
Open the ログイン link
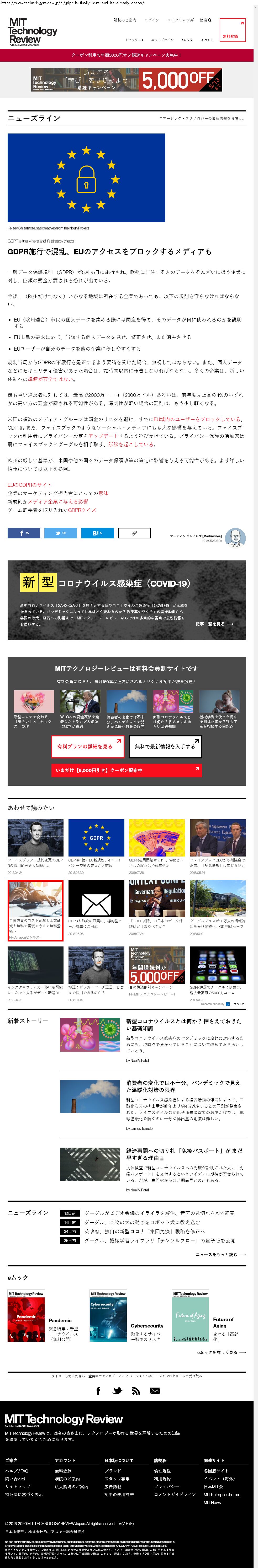pos(151,20)
